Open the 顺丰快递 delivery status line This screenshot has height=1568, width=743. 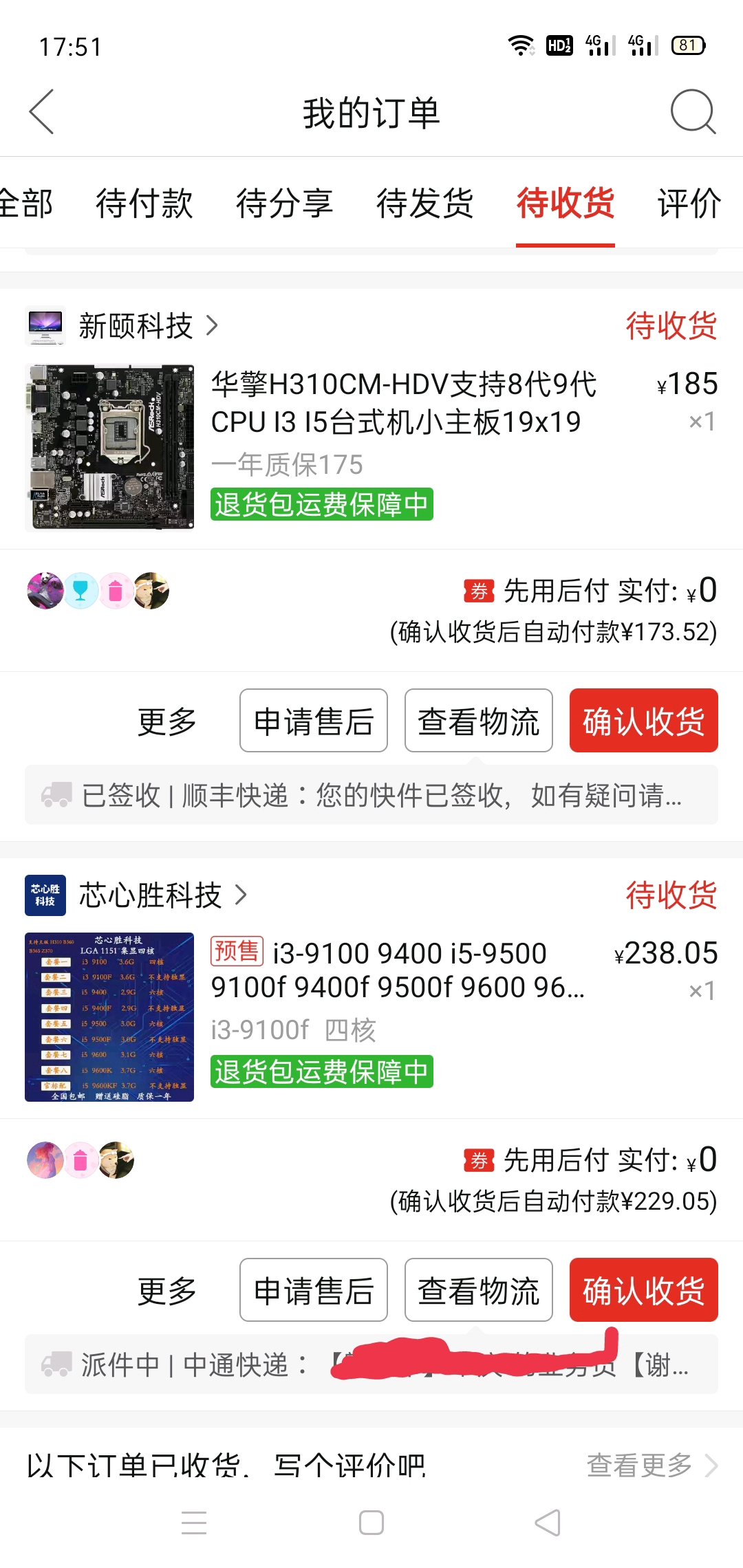371,795
